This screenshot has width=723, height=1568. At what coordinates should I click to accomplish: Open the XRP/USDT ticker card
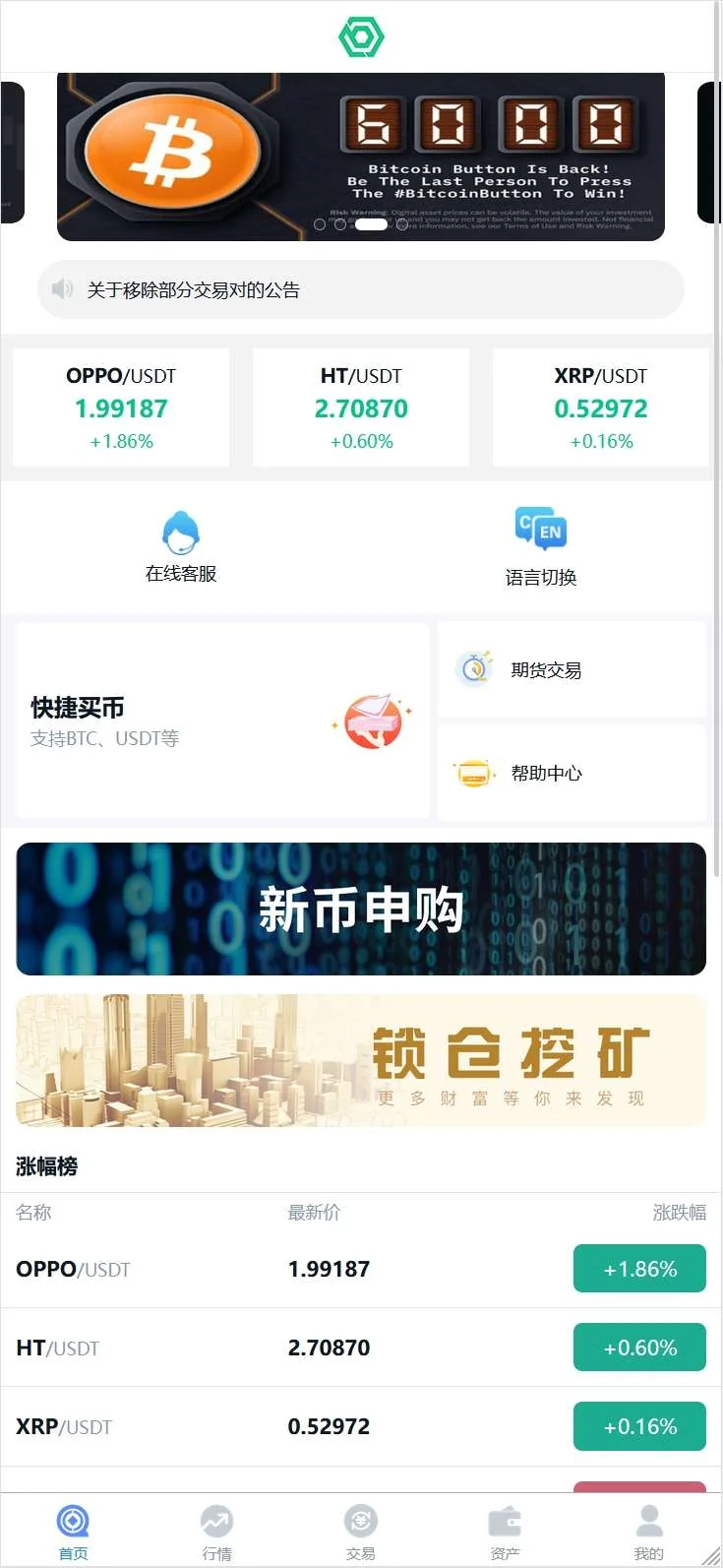(x=601, y=408)
